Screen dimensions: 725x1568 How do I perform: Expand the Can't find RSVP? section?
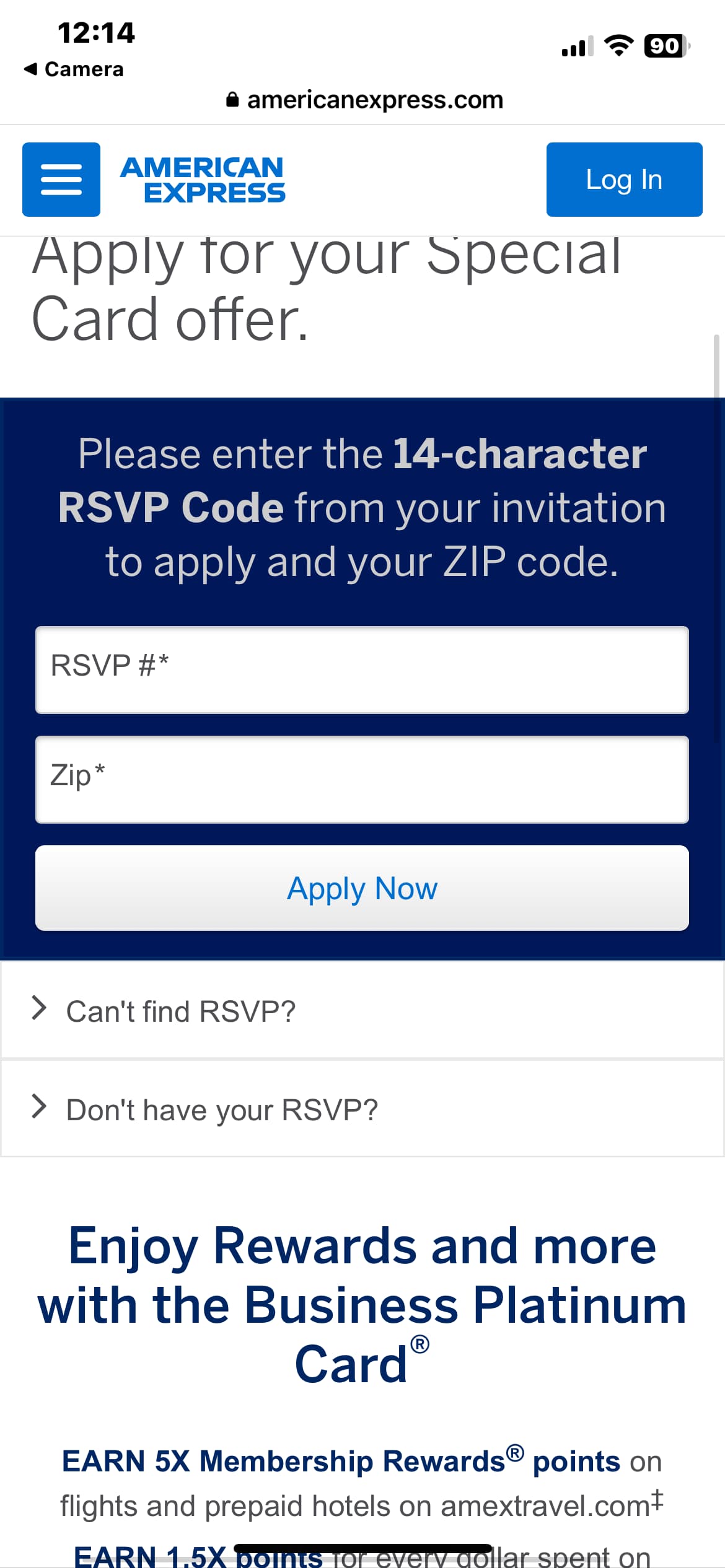tap(180, 1011)
